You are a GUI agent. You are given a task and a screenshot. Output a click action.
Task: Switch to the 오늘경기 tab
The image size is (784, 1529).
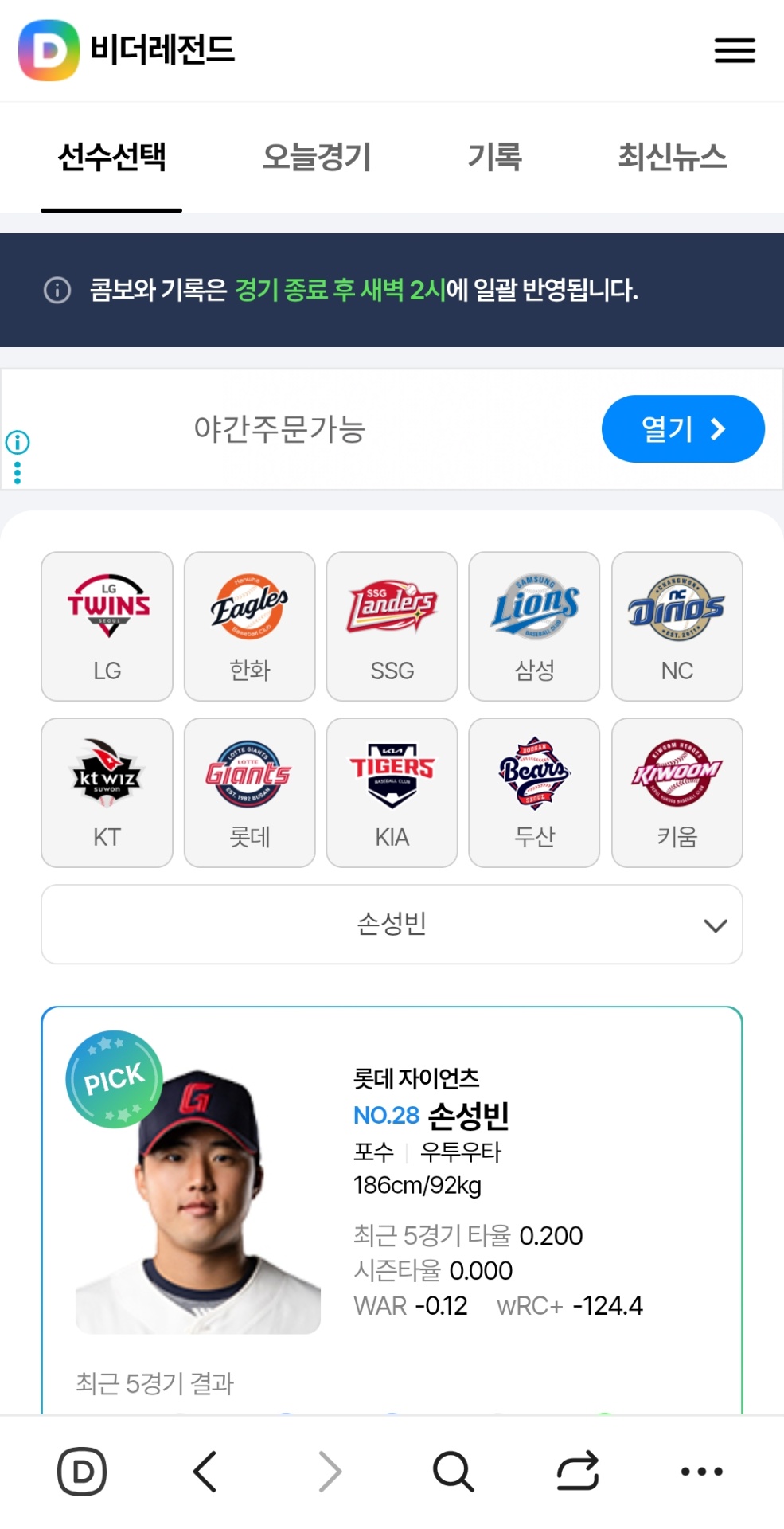318,157
